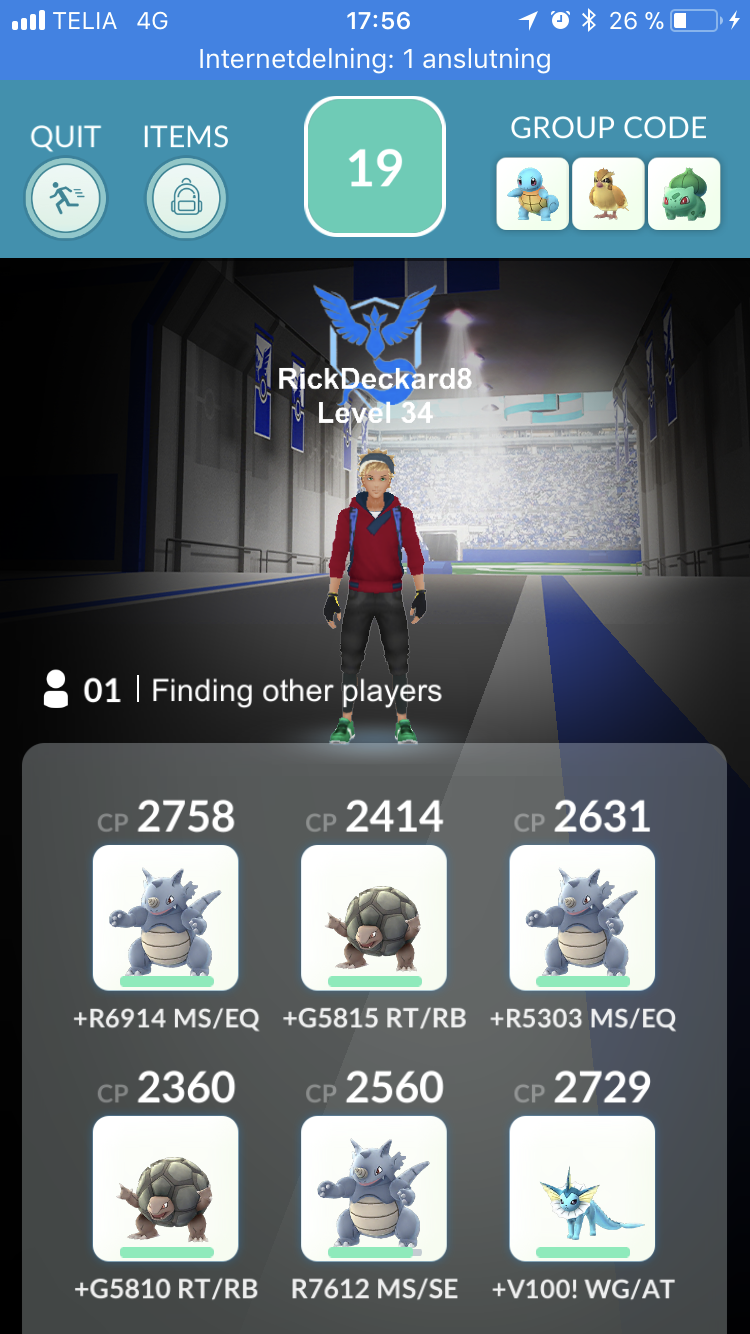Screen dimensions: 750x1334
Task: Select the CP 2414 Golem
Action: click(374, 918)
